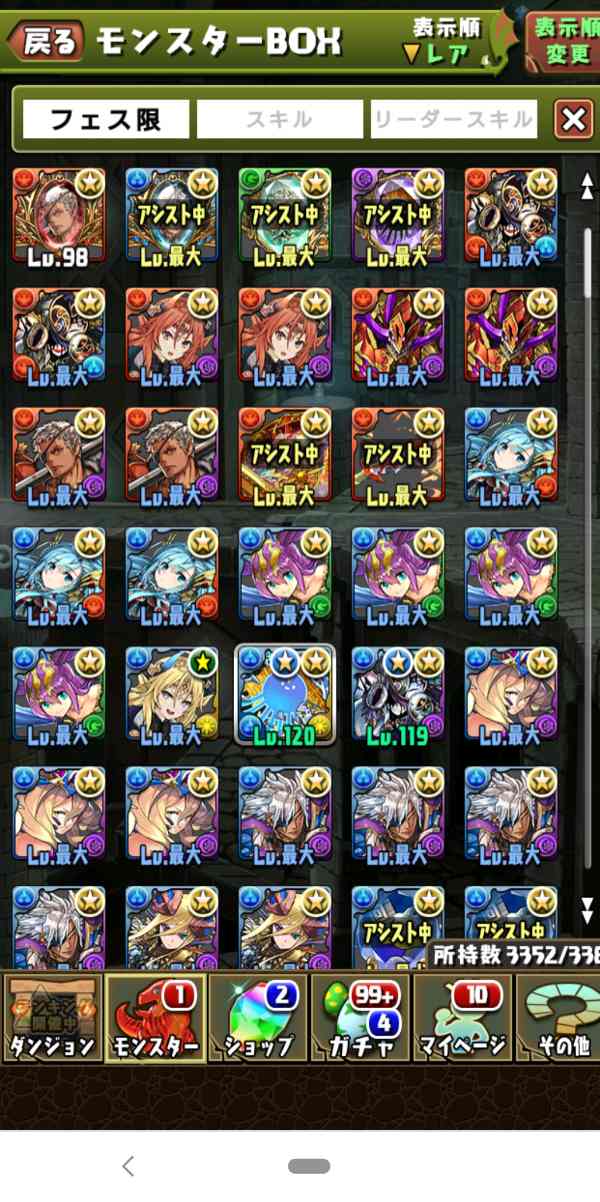Select the monster at Lv.119
Image resolution: width=600 pixels, height=1202 pixels.
(x=398, y=696)
